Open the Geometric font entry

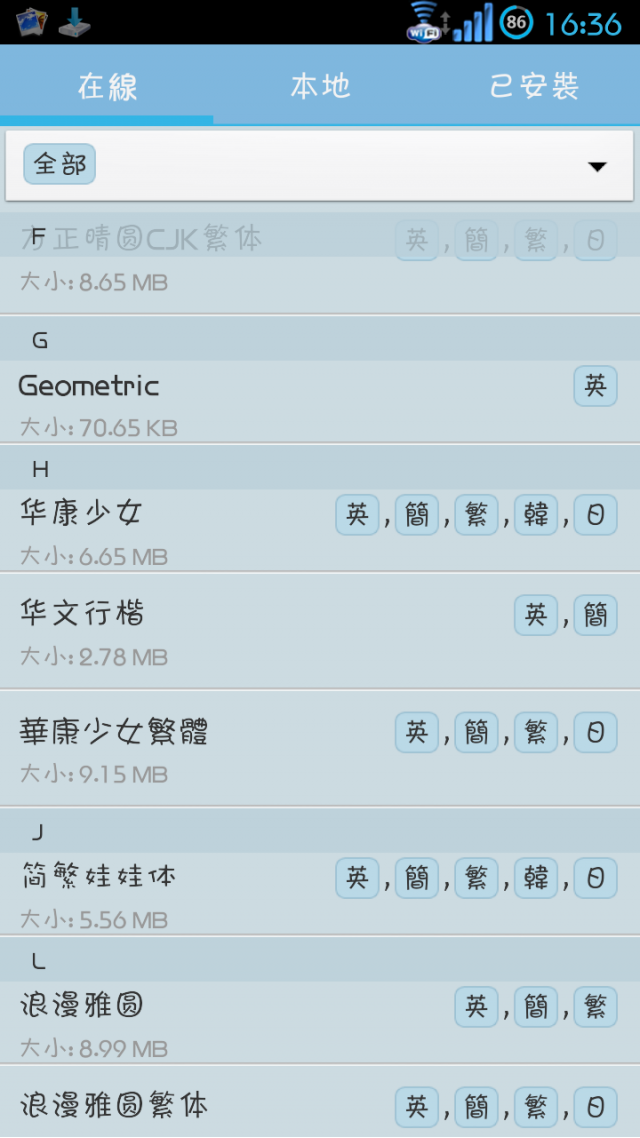pyautogui.click(x=320, y=401)
